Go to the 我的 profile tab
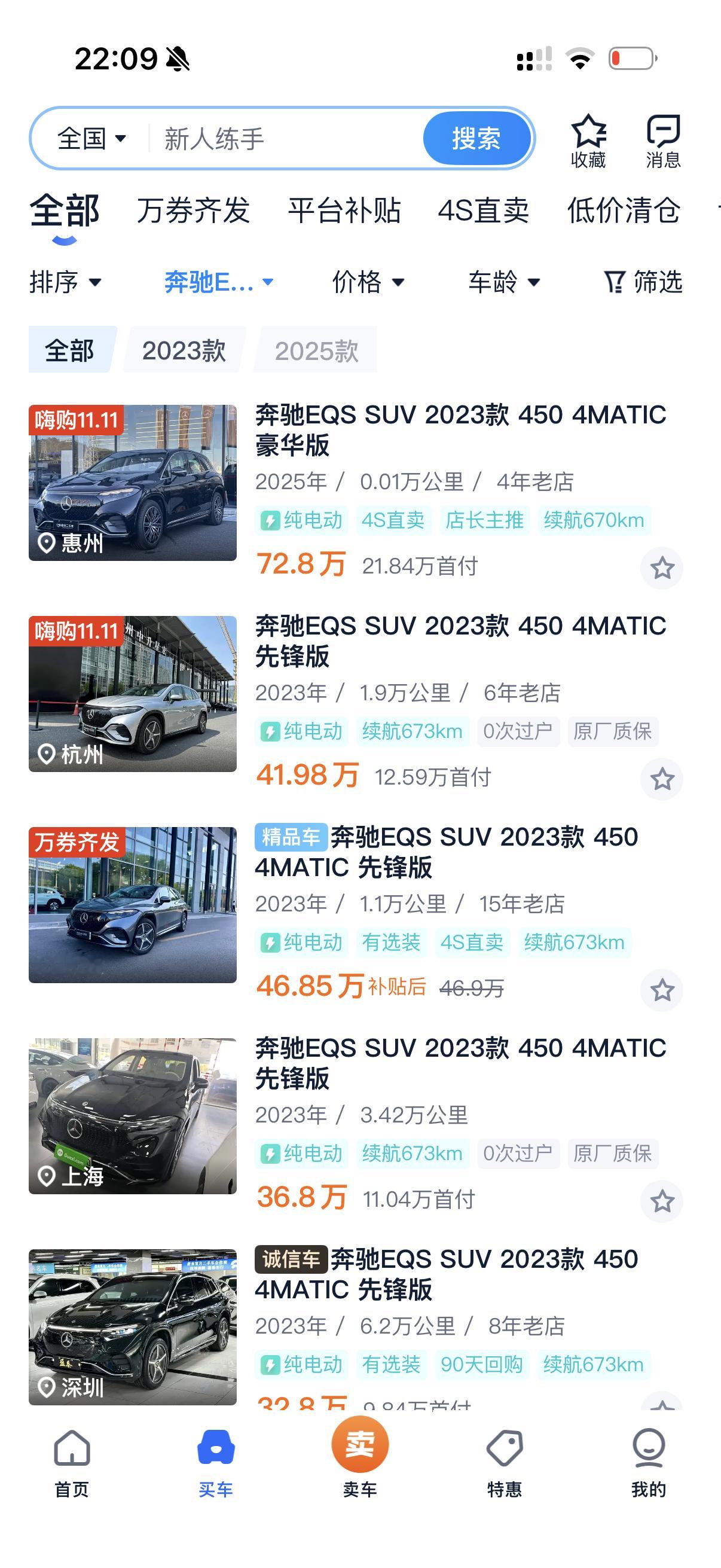Image resolution: width=721 pixels, height=1568 pixels. tap(648, 1462)
